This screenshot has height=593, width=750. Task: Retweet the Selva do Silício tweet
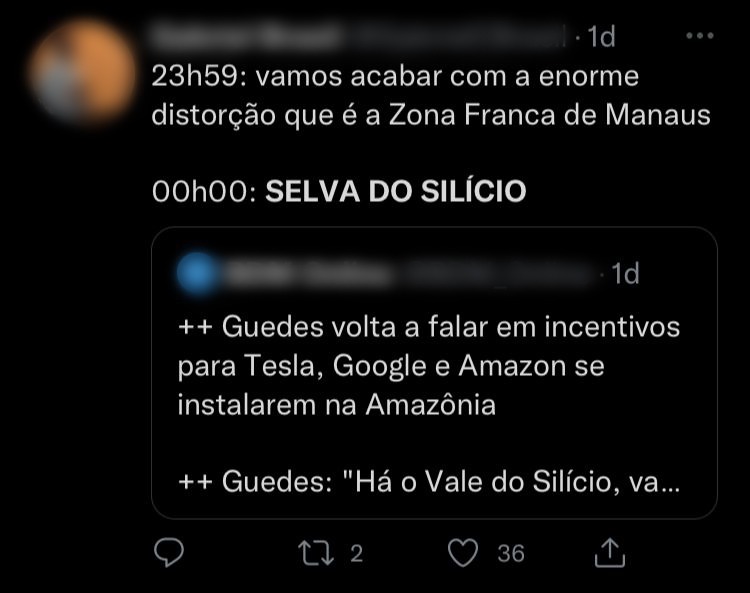(318, 553)
